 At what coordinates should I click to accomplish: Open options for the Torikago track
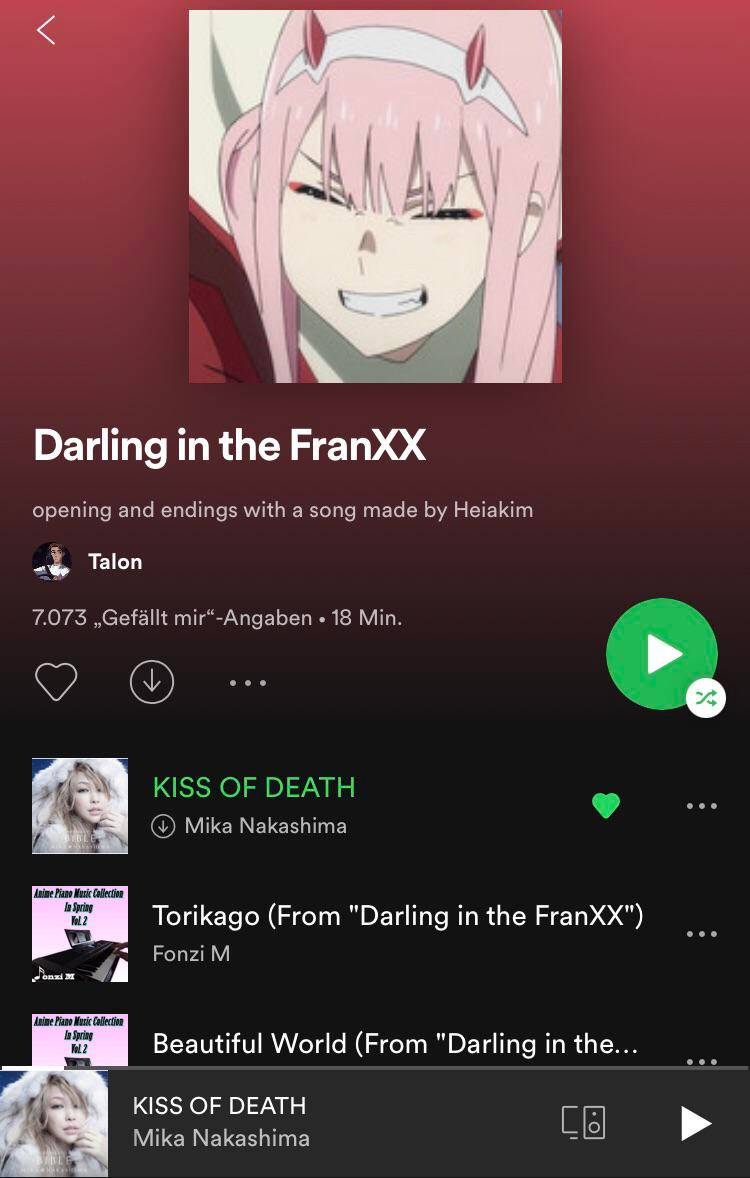(701, 934)
